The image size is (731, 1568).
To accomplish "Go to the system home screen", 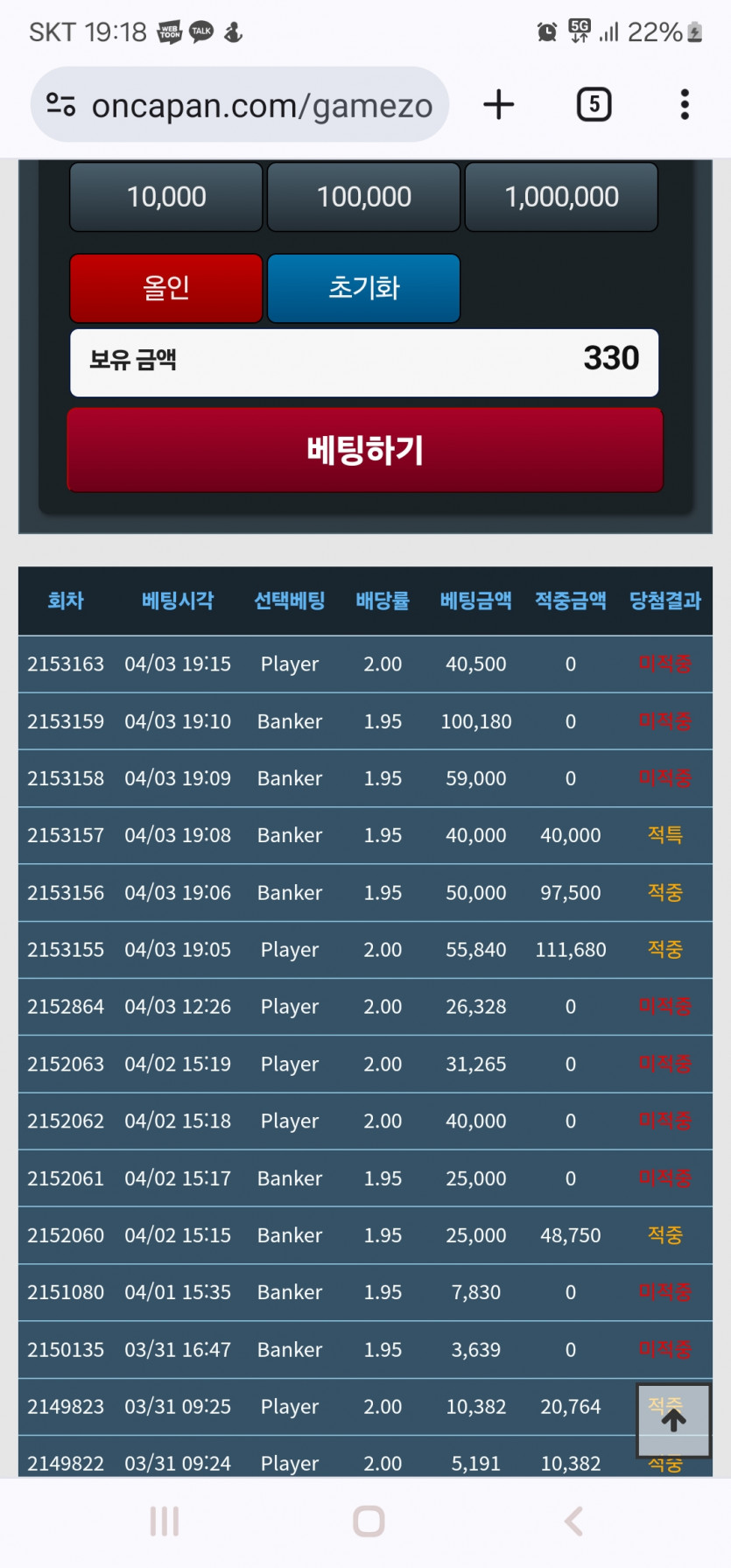I will [x=369, y=1522].
